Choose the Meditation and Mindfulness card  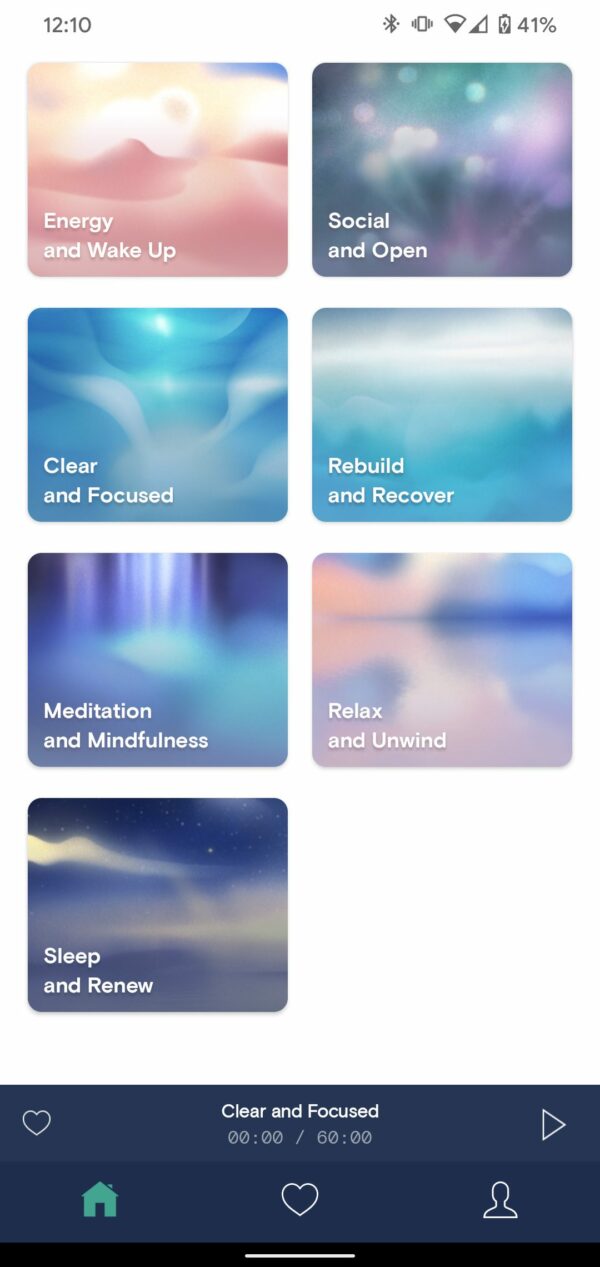click(x=157, y=660)
